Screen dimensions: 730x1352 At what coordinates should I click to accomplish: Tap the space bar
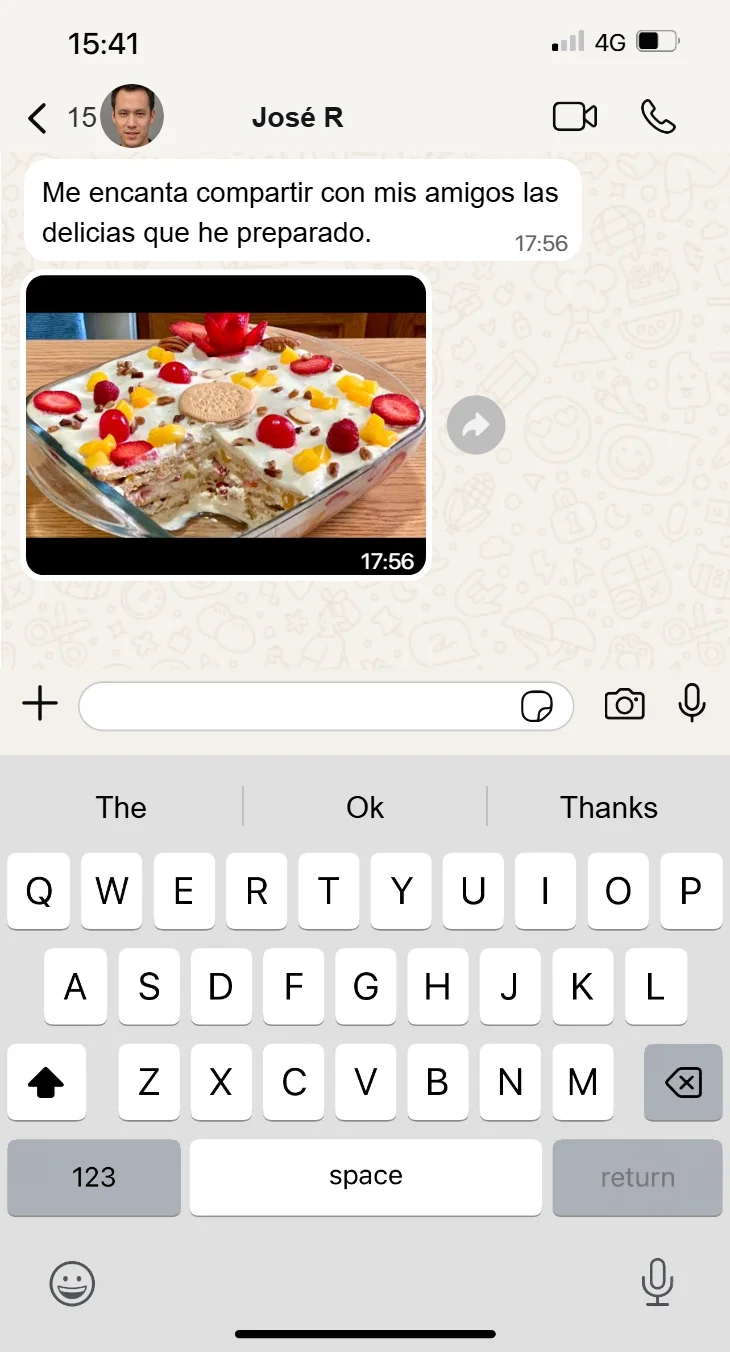click(365, 1177)
